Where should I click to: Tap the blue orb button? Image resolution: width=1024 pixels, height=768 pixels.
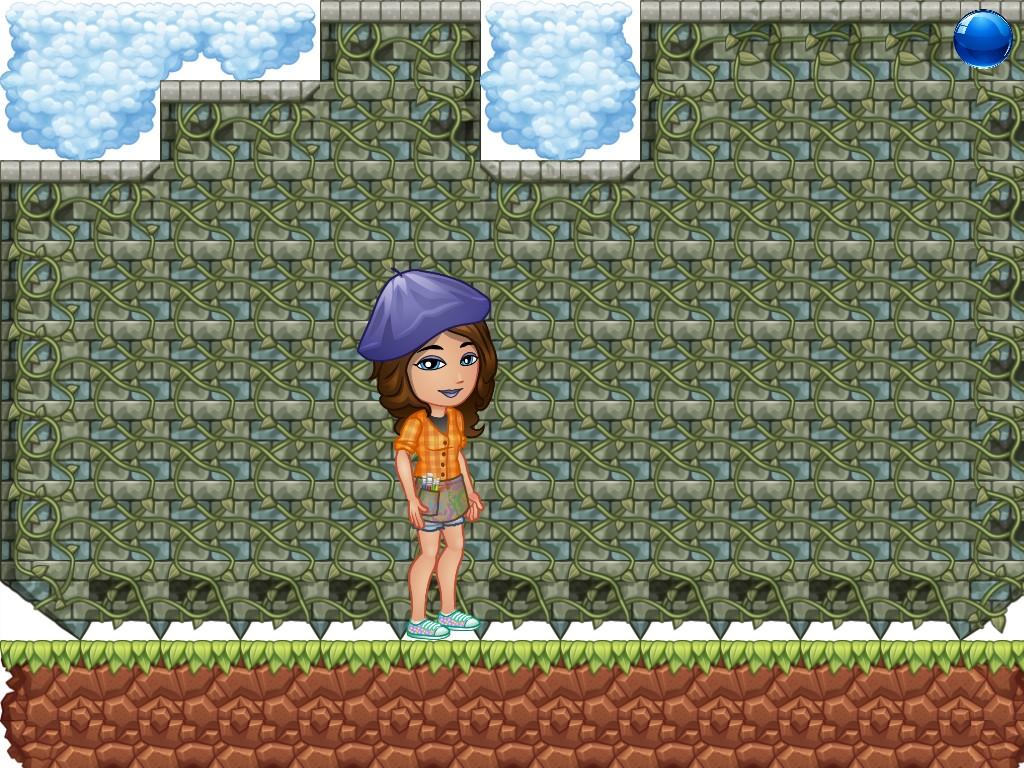click(983, 39)
